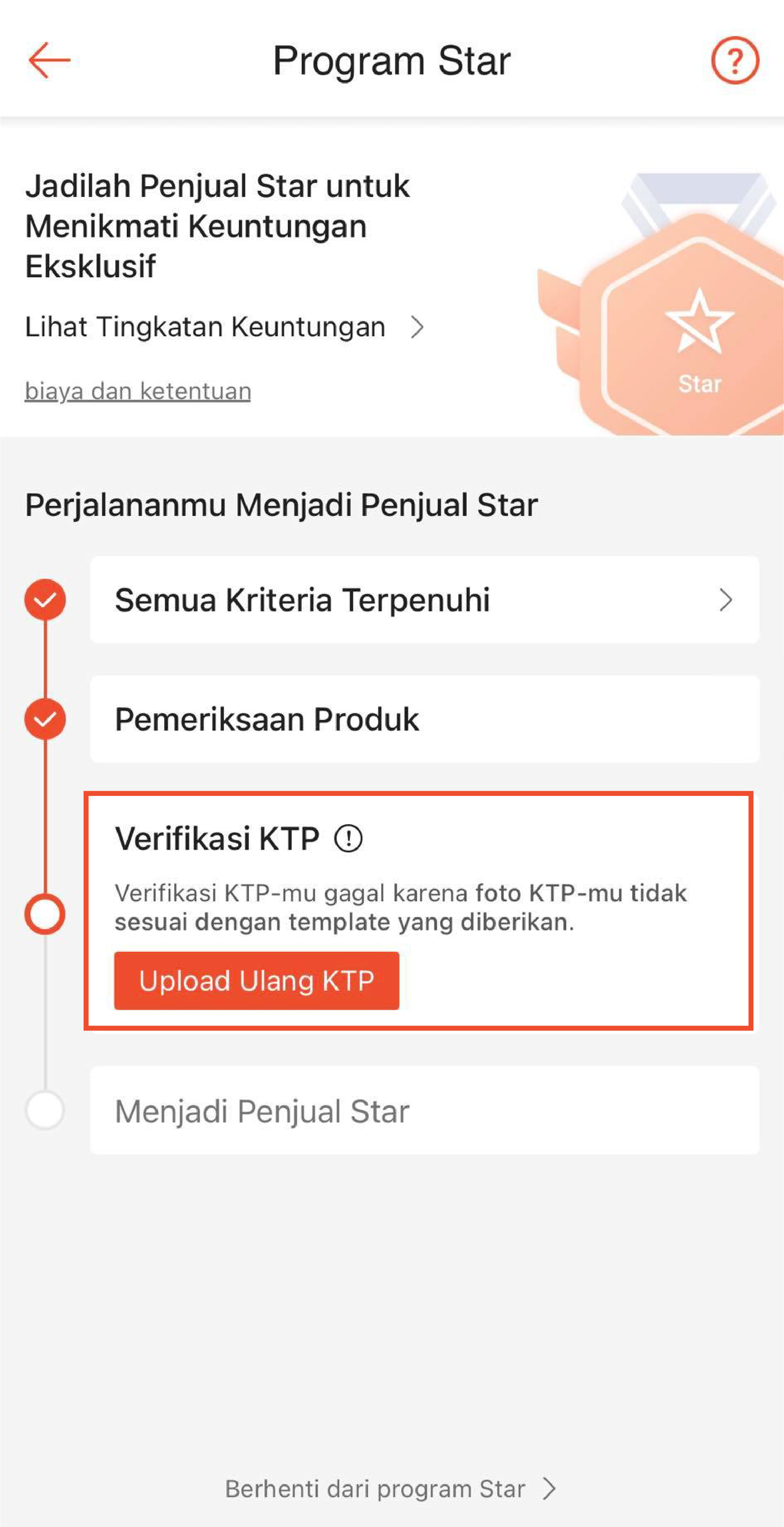Viewport: 784px width, 1527px height.
Task: Go back using the top-left arrow
Action: coord(49,60)
